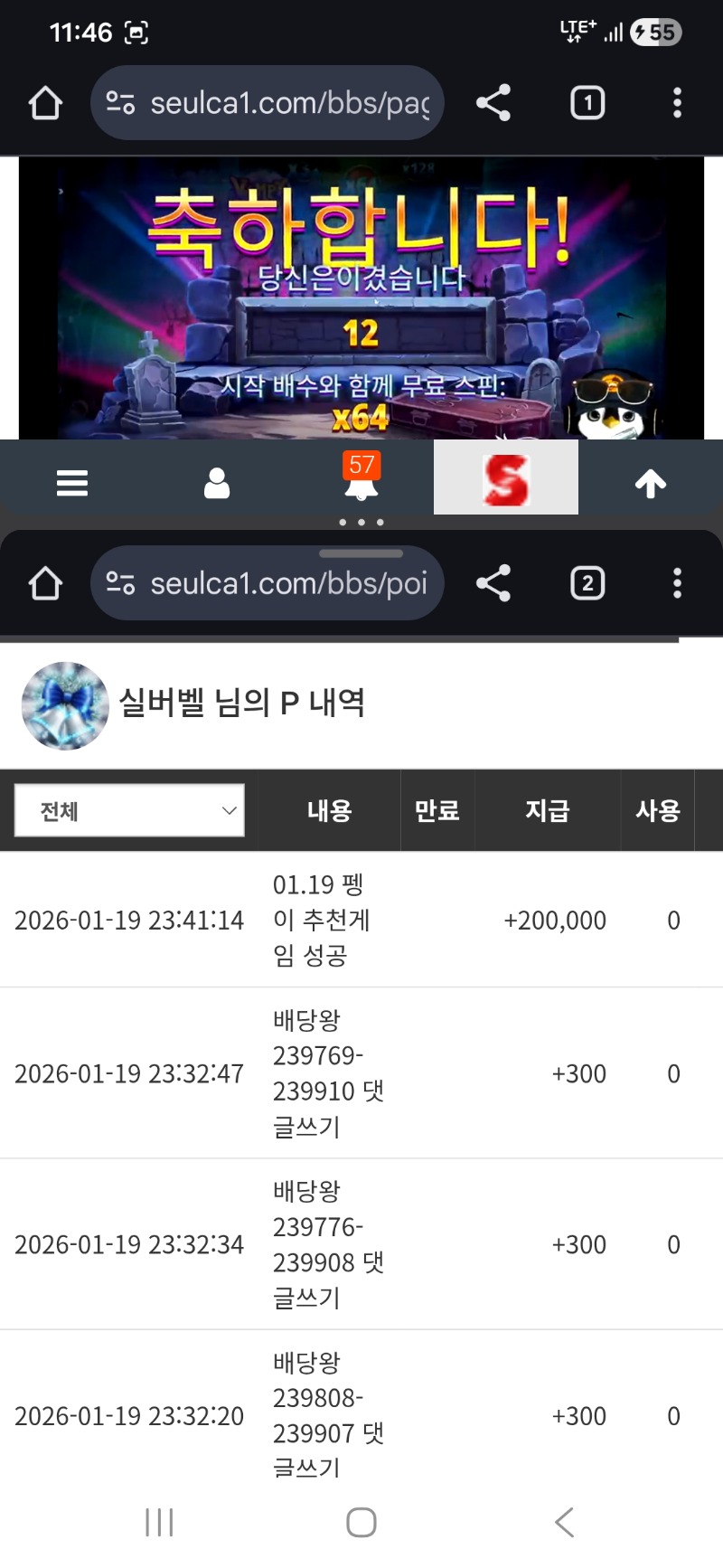Share the page from top window
The width and height of the screenshot is (723, 1568).
pos(493,103)
